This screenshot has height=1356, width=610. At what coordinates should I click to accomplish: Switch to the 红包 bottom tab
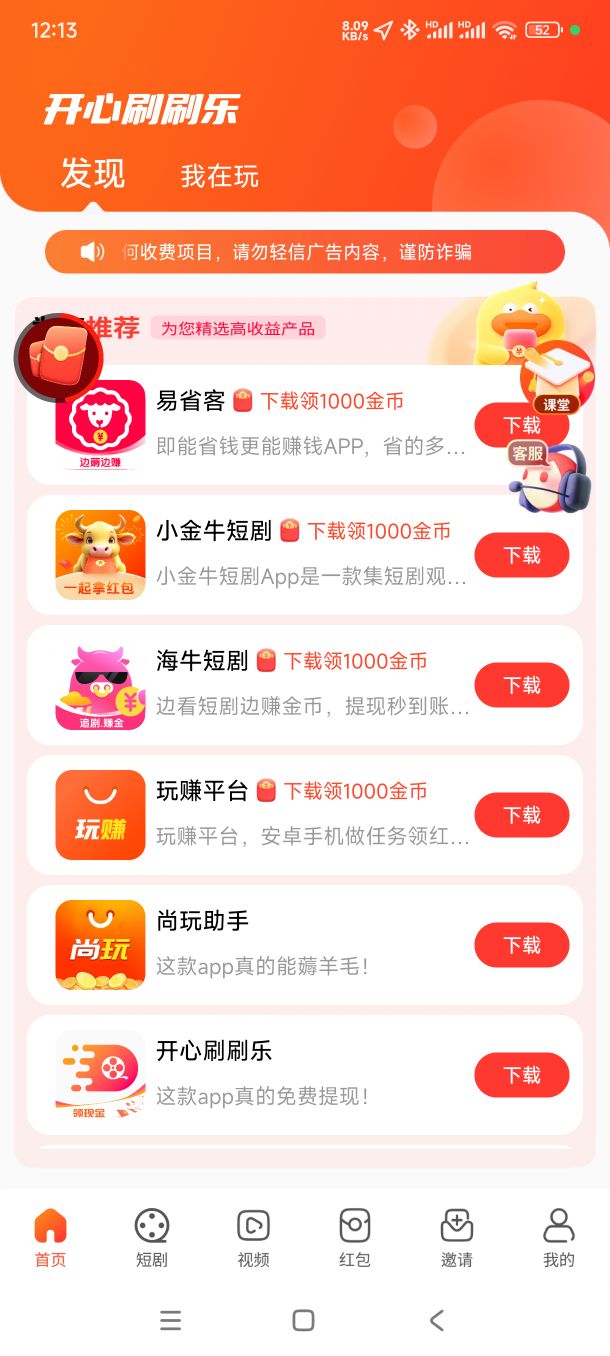[355, 1237]
